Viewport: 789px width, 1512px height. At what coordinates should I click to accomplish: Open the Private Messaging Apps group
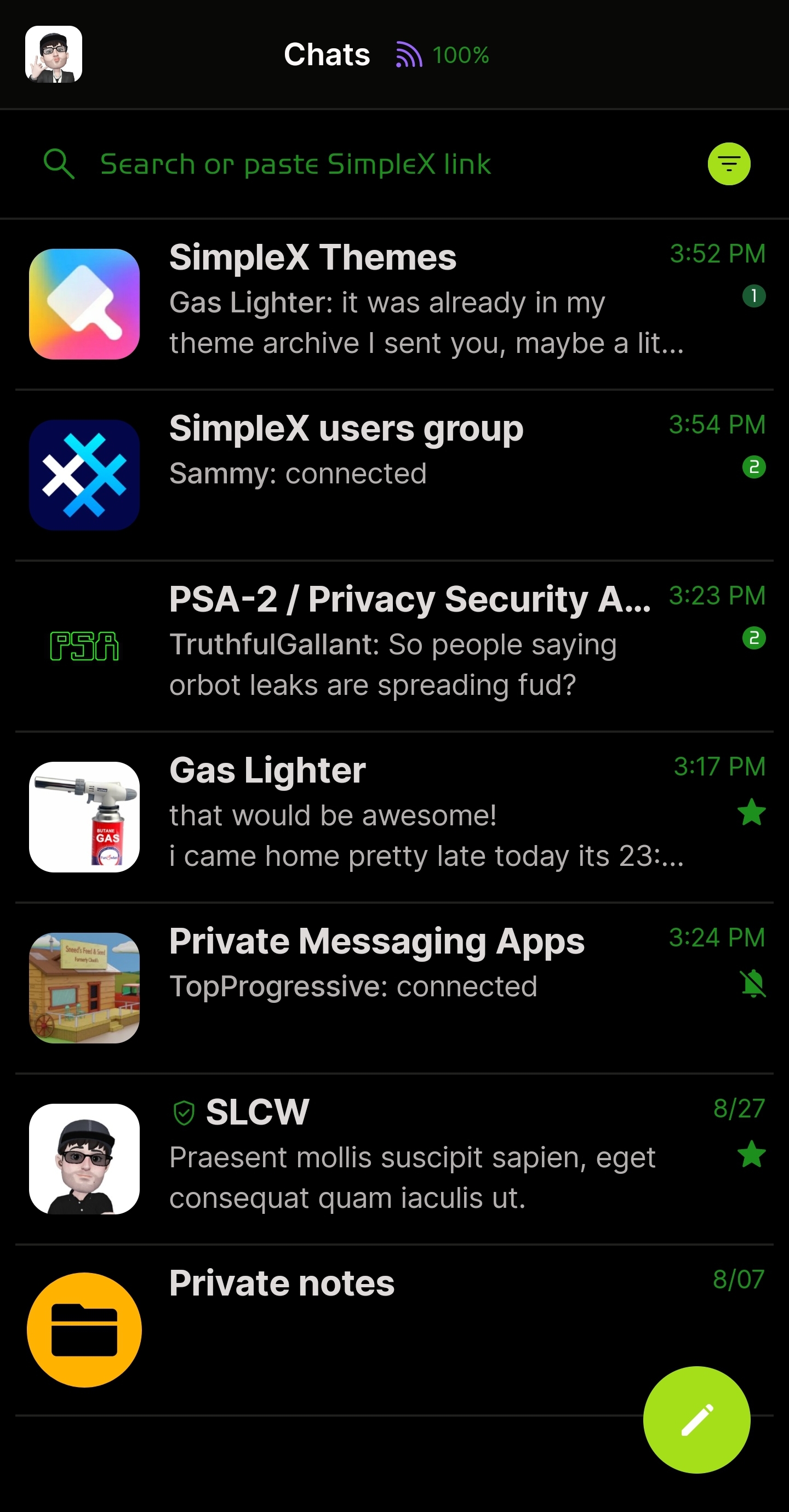pyautogui.click(x=395, y=987)
